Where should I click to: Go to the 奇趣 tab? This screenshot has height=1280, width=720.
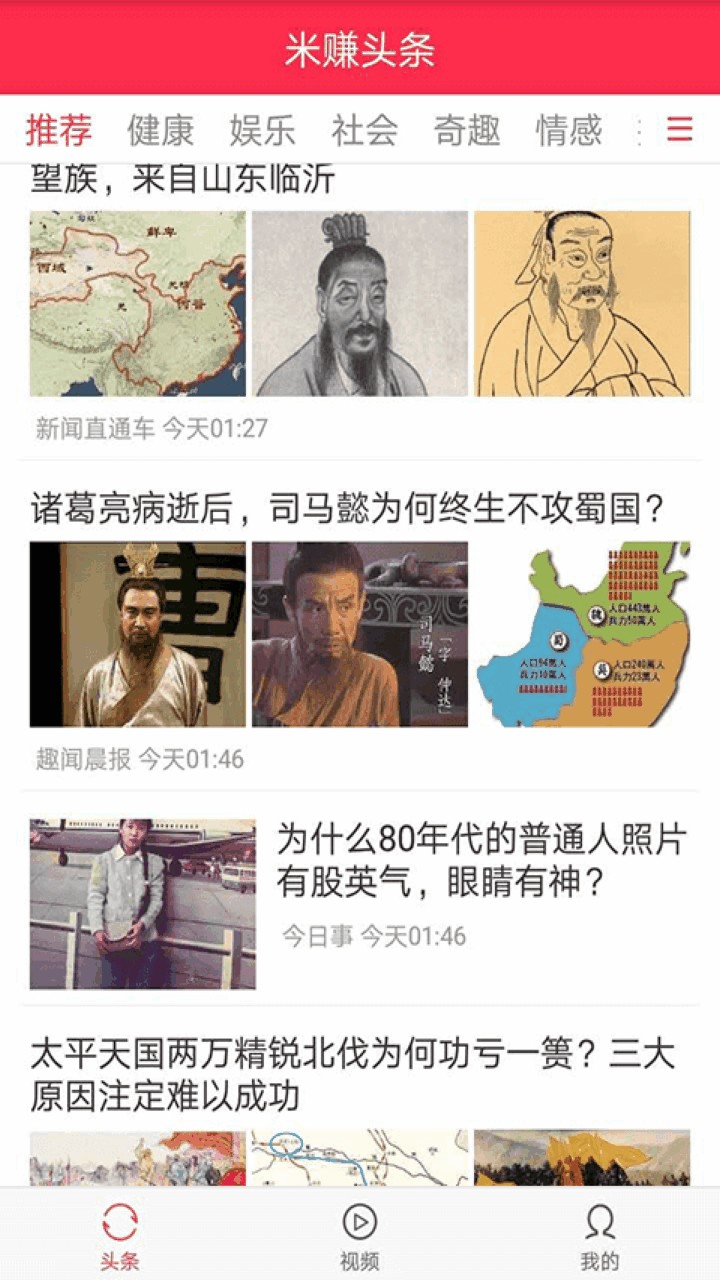(467, 130)
